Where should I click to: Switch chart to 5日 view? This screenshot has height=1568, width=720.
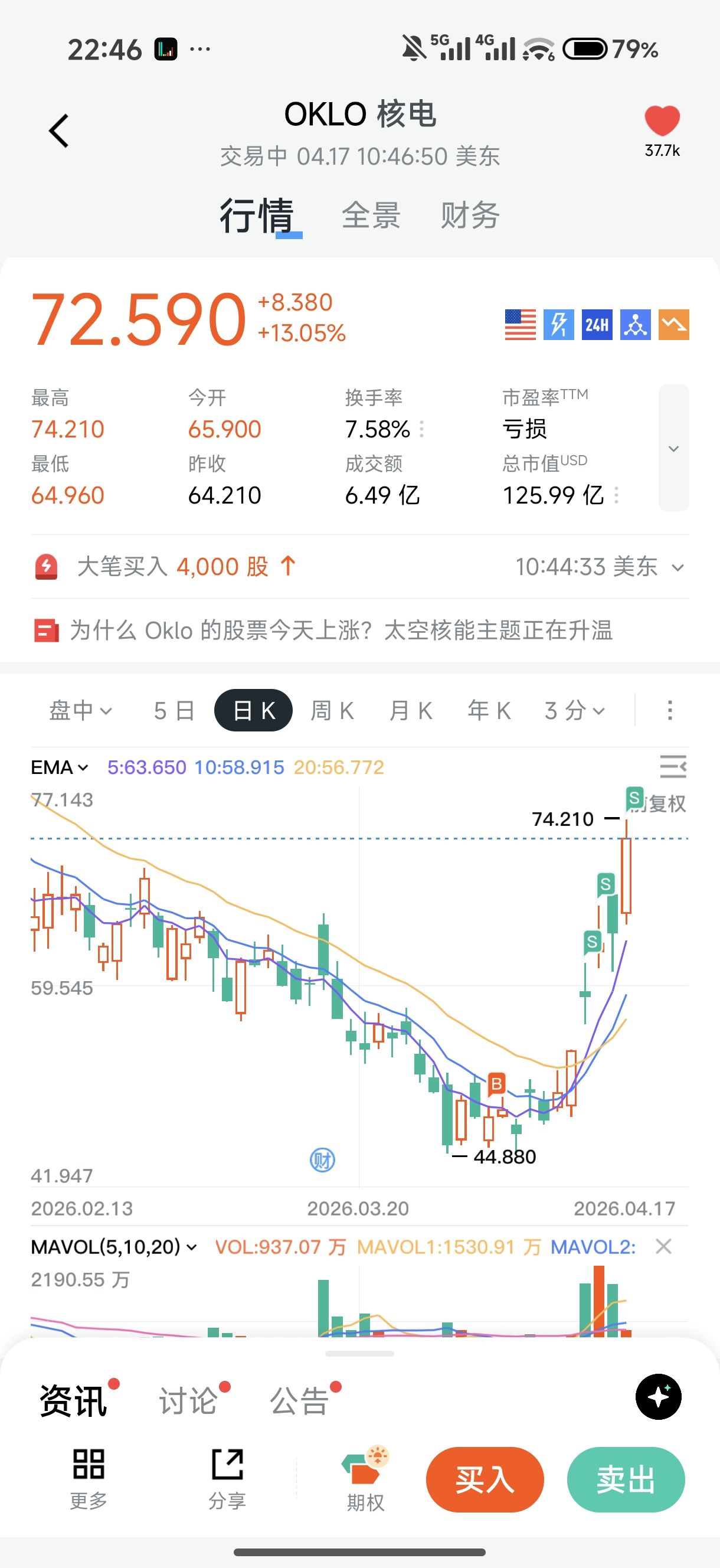tap(174, 710)
